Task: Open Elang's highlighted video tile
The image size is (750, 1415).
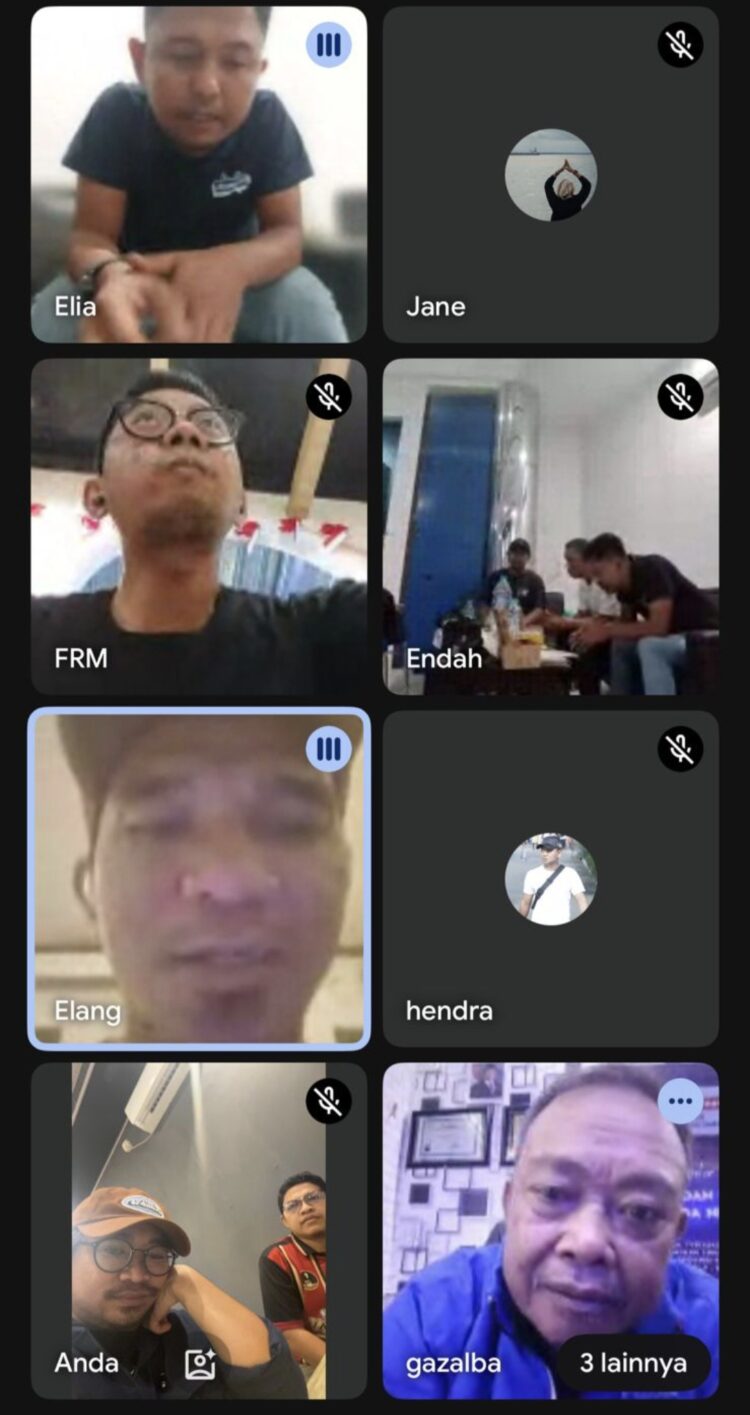Action: point(198,879)
